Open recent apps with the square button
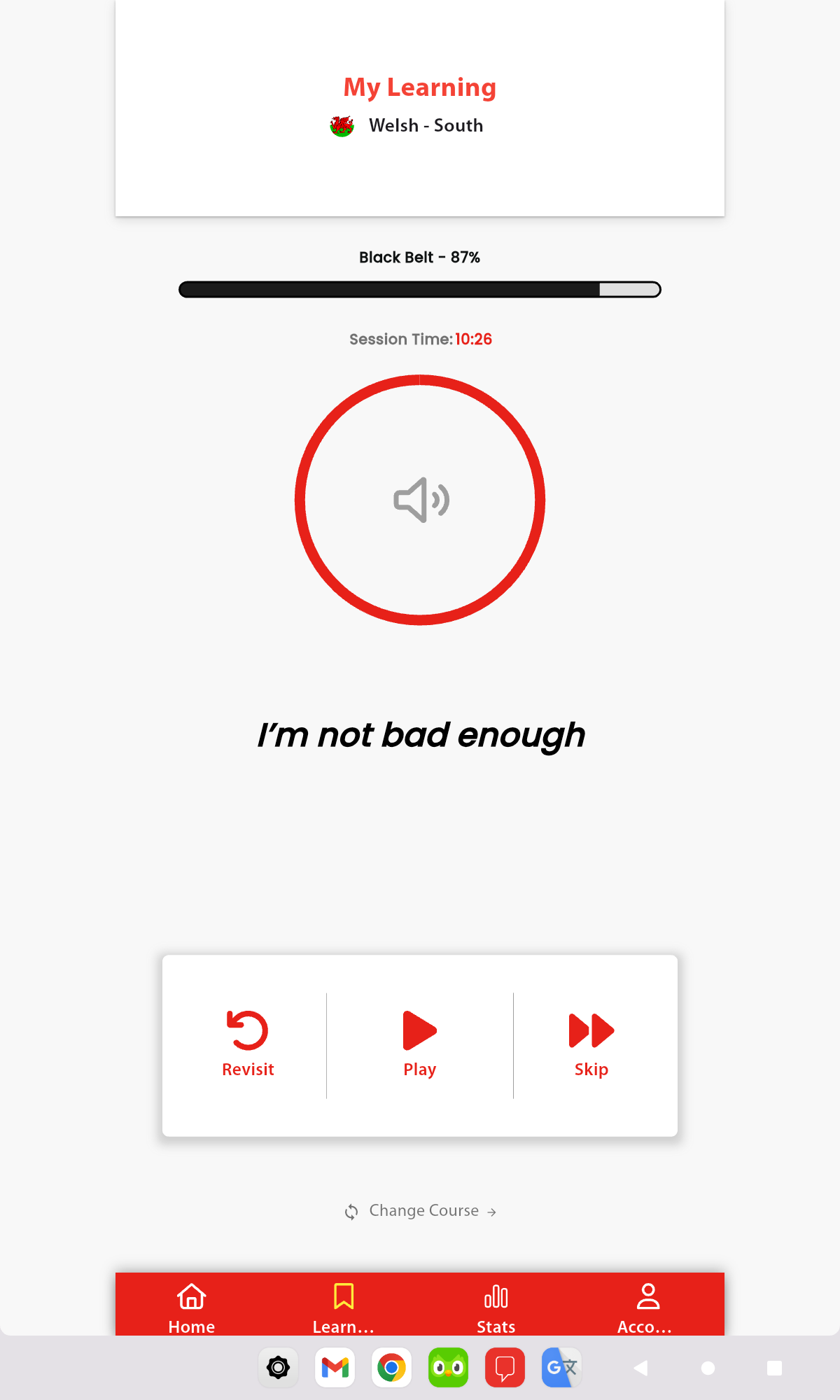 [774, 1368]
